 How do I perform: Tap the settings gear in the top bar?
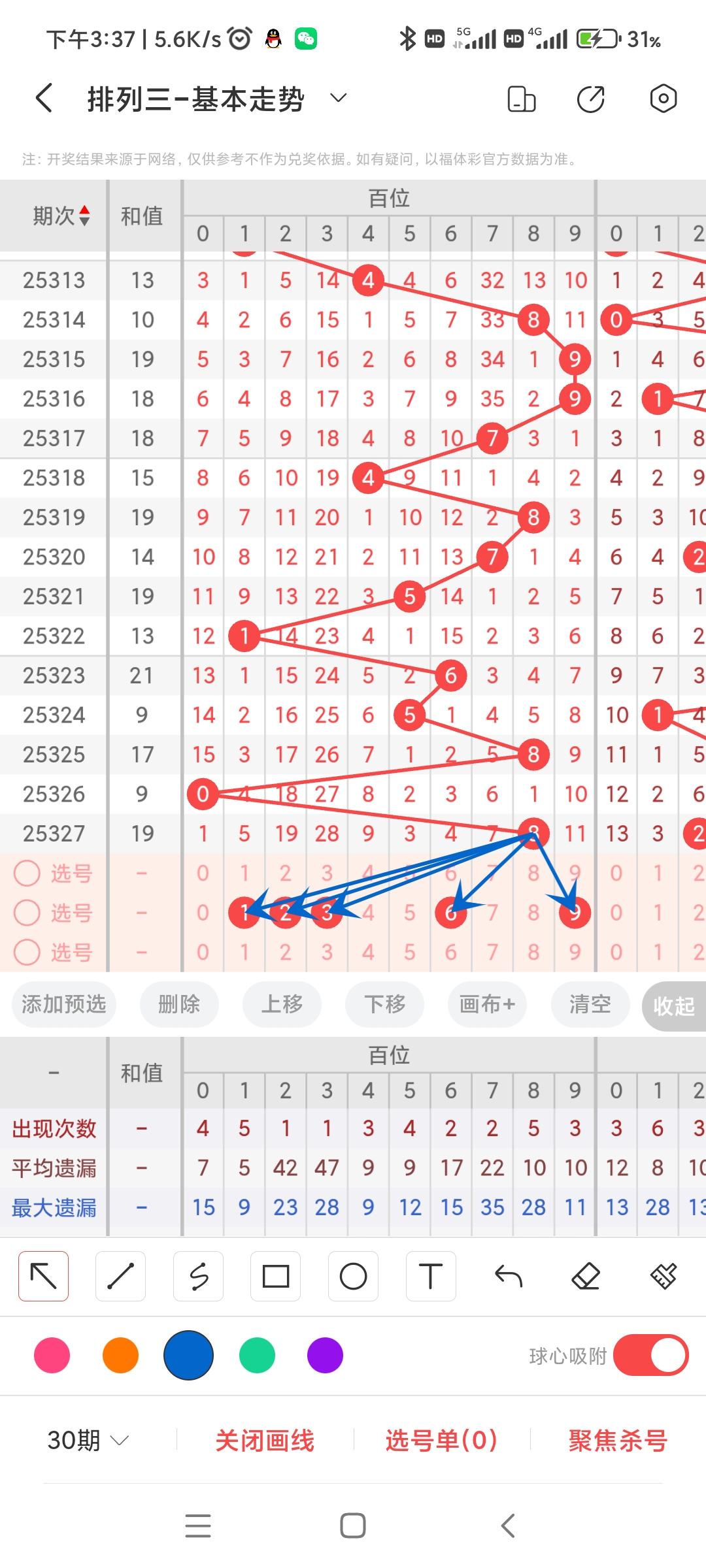point(663,98)
